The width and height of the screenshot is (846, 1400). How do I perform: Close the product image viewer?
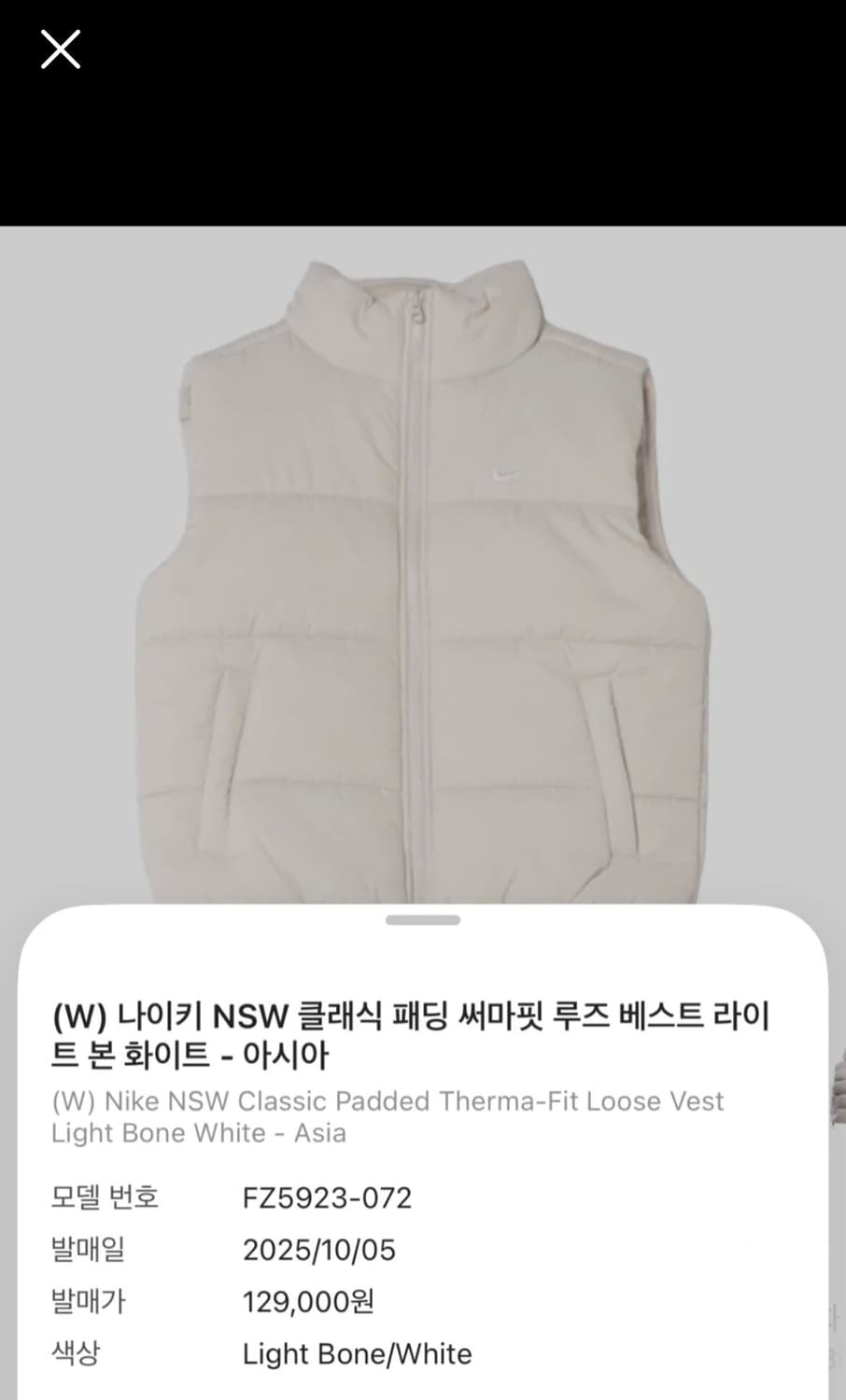coord(60,49)
